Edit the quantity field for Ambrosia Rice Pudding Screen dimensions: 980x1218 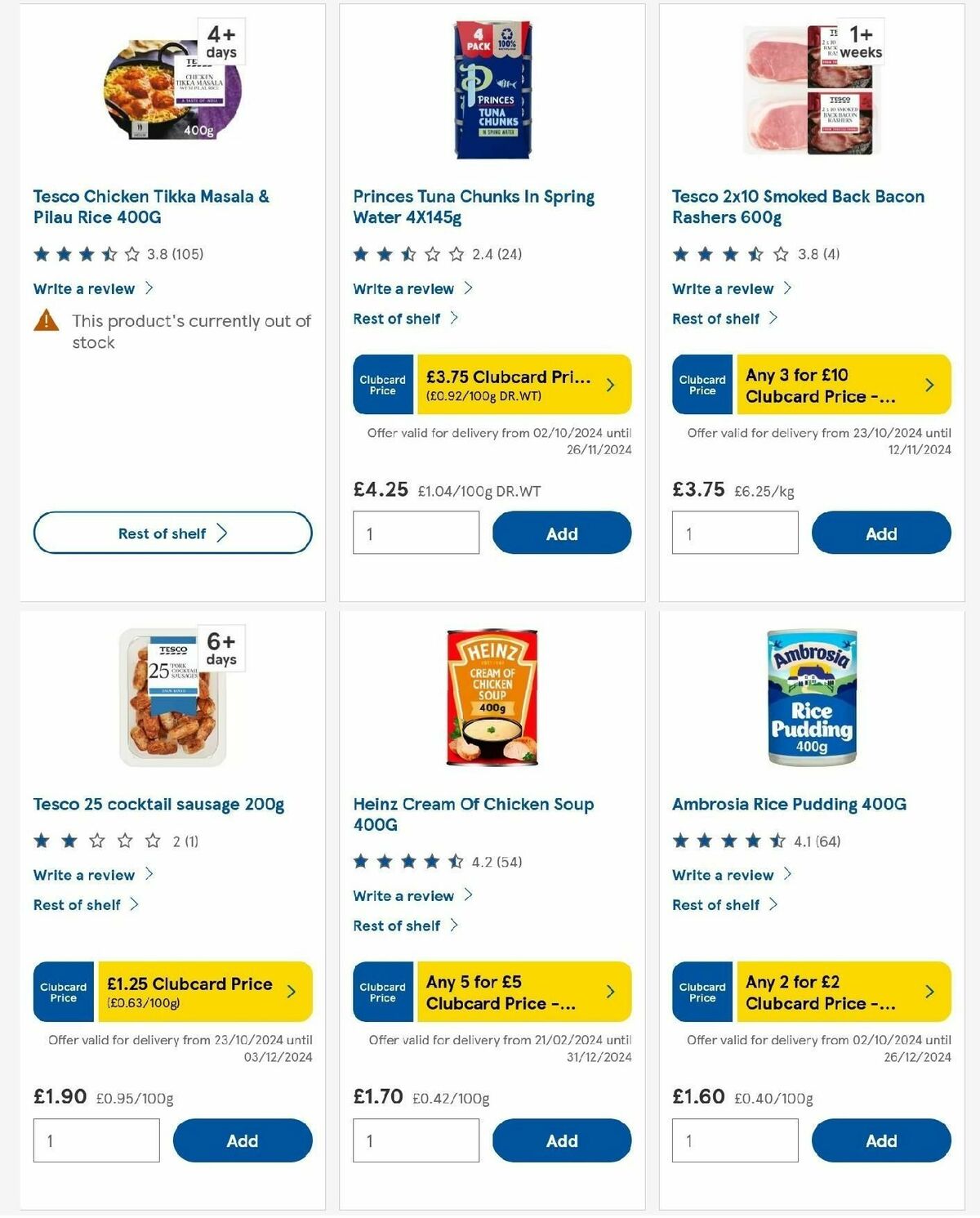tap(733, 1140)
